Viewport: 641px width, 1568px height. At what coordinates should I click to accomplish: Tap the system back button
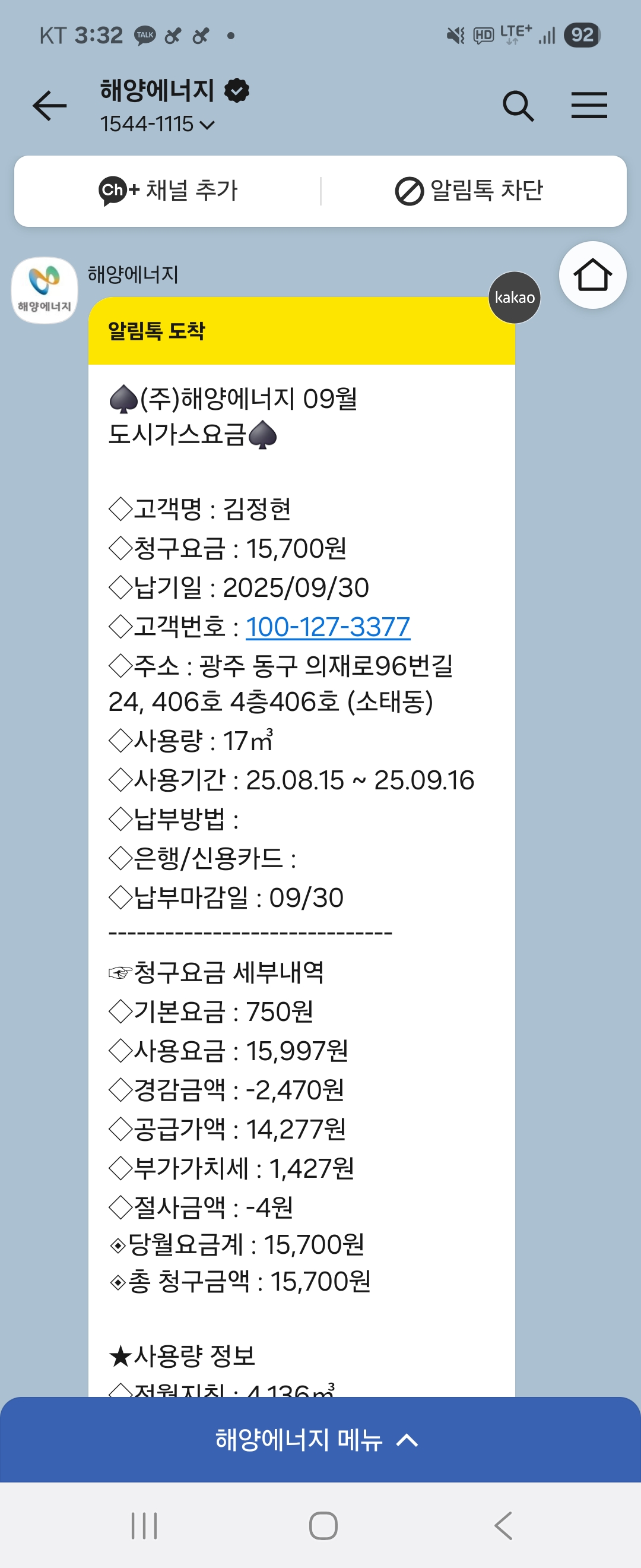(503, 1525)
